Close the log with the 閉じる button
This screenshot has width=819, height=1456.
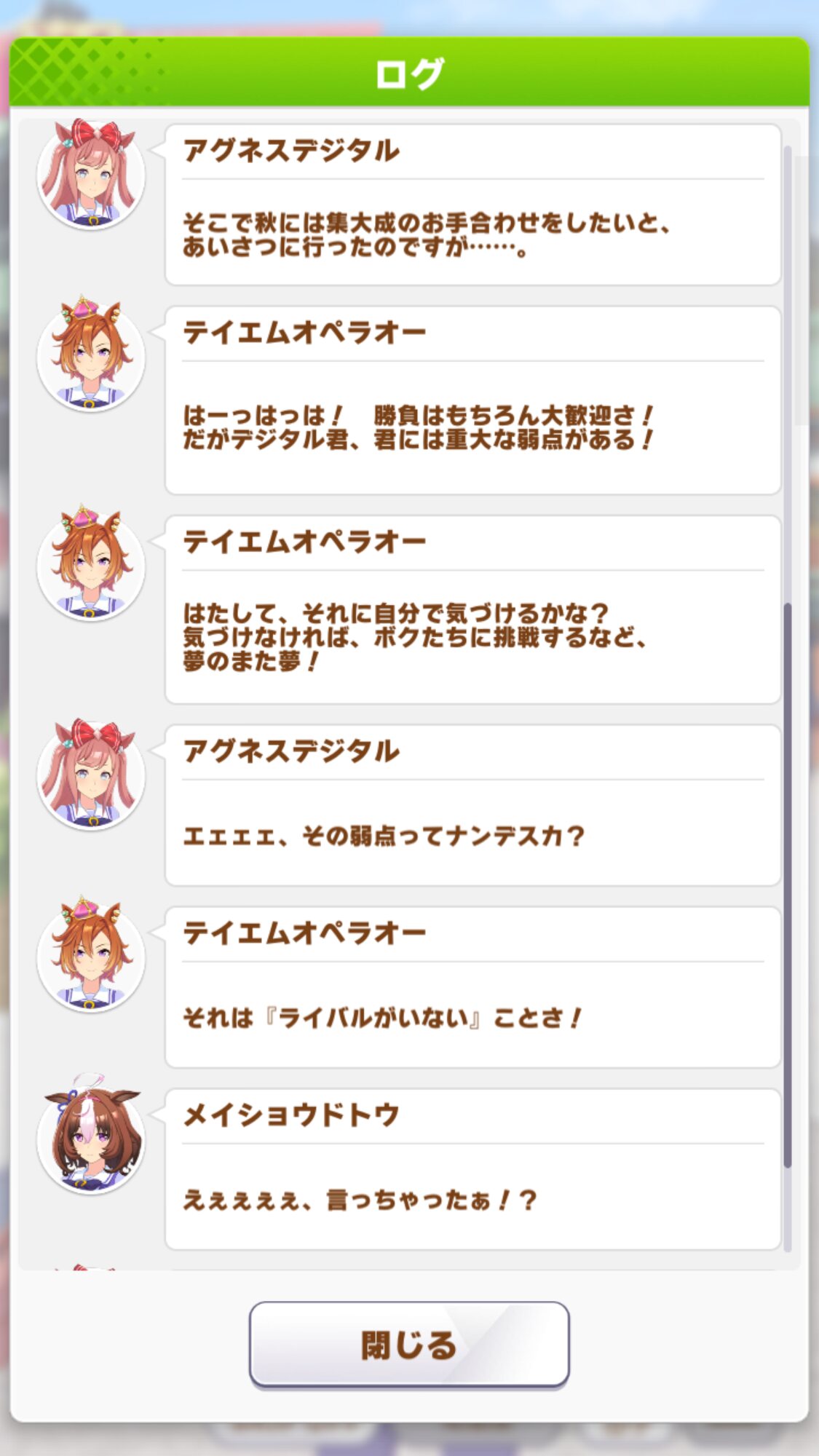[x=409, y=1344]
